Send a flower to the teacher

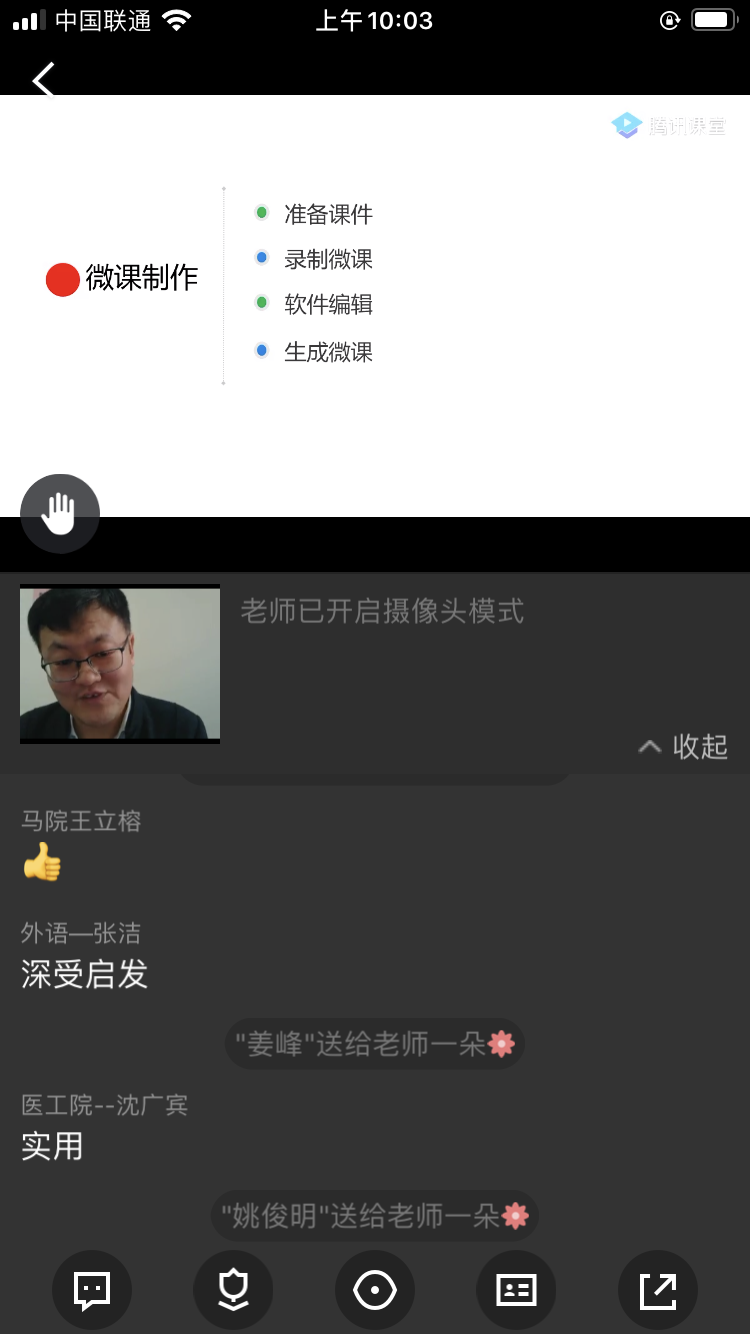233,1290
